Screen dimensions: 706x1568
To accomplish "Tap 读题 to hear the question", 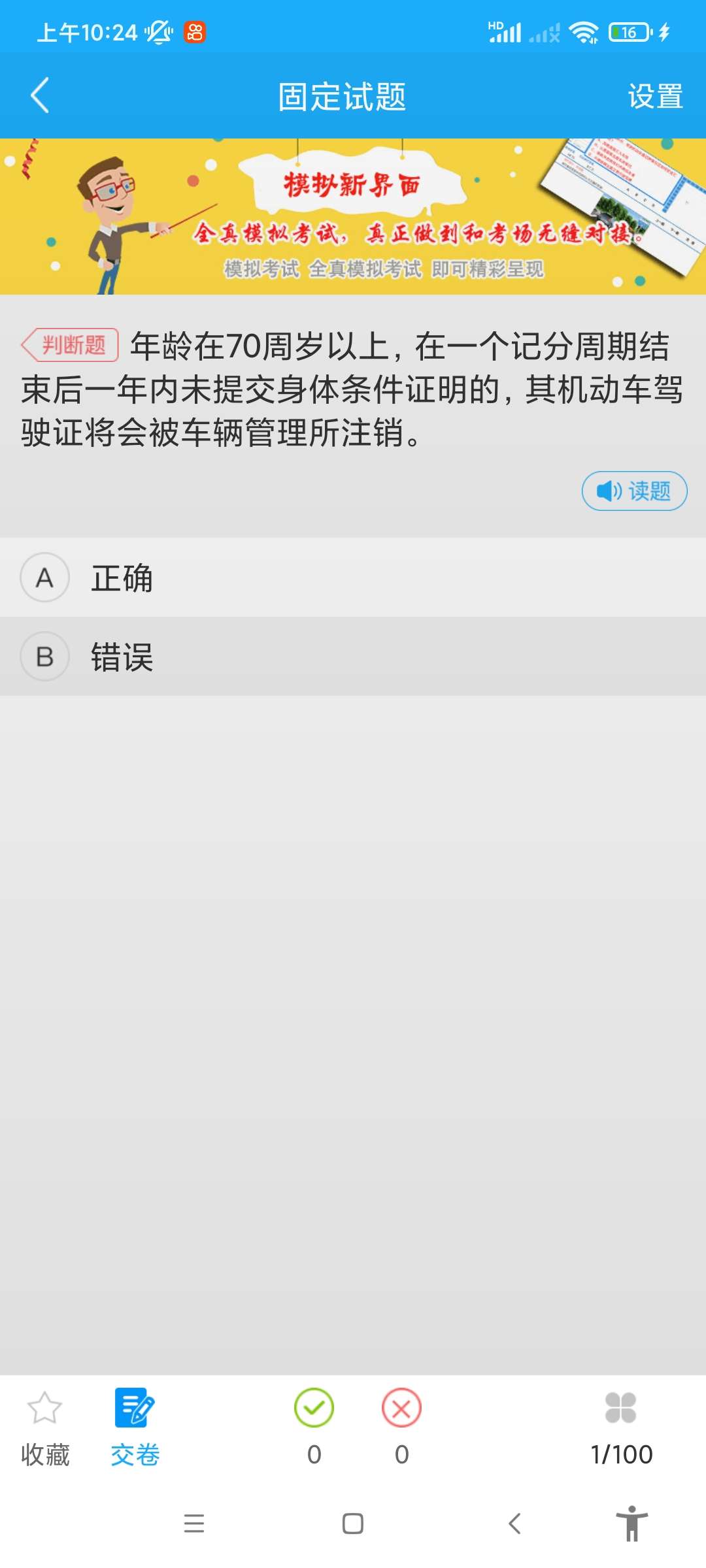I will (x=634, y=491).
